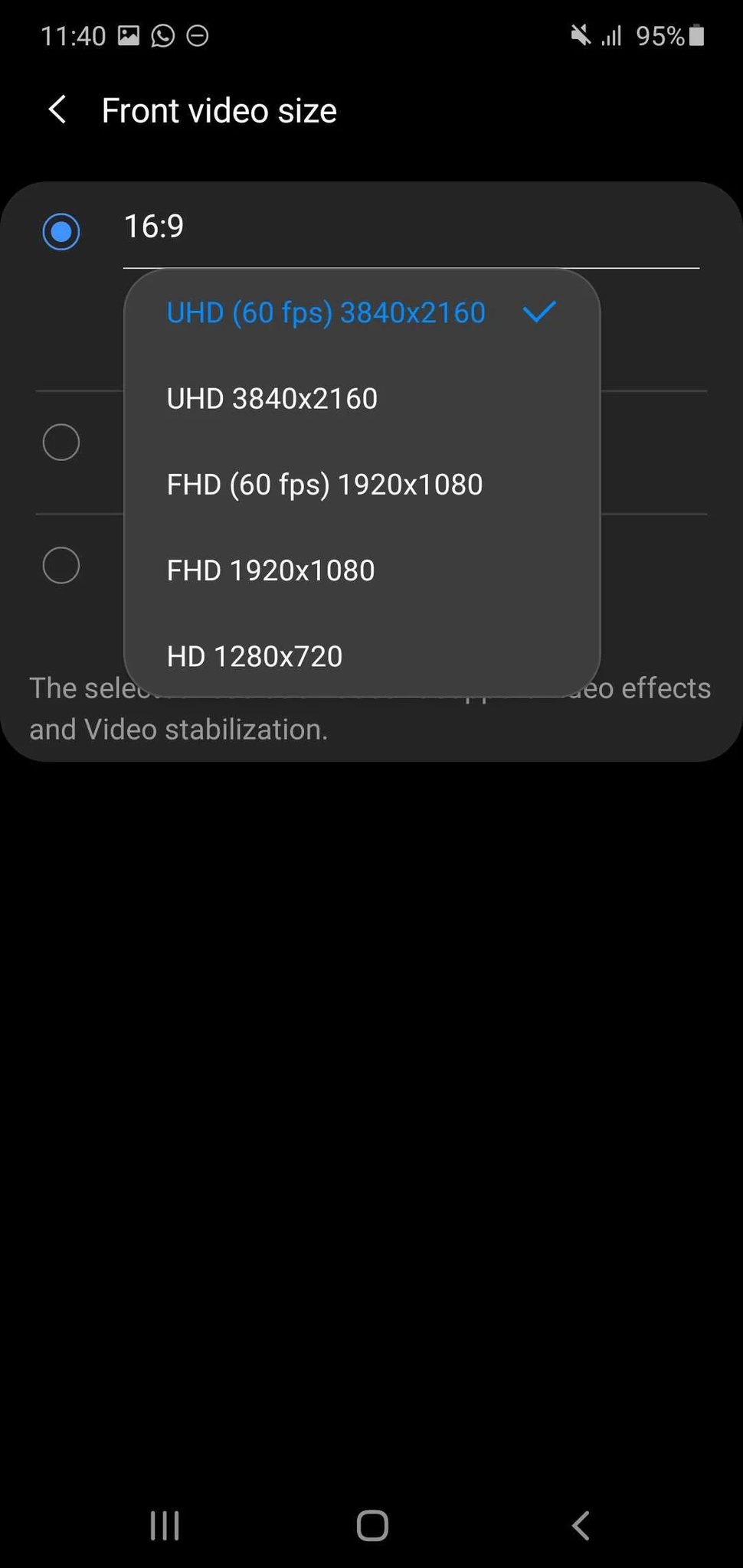This screenshot has width=743, height=1568.
Task: Open recent apps from navigation bar
Action: click(x=165, y=1525)
